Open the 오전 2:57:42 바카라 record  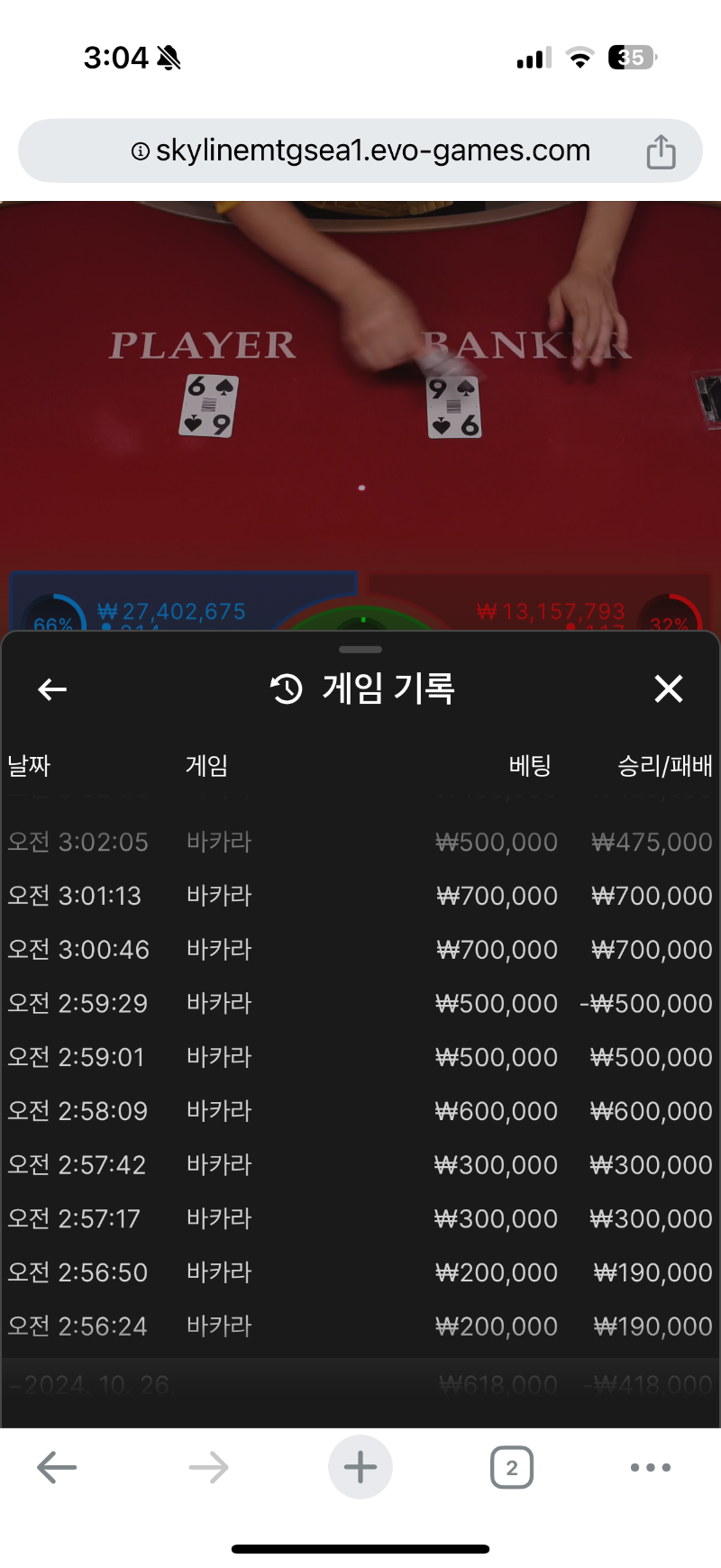(360, 1165)
